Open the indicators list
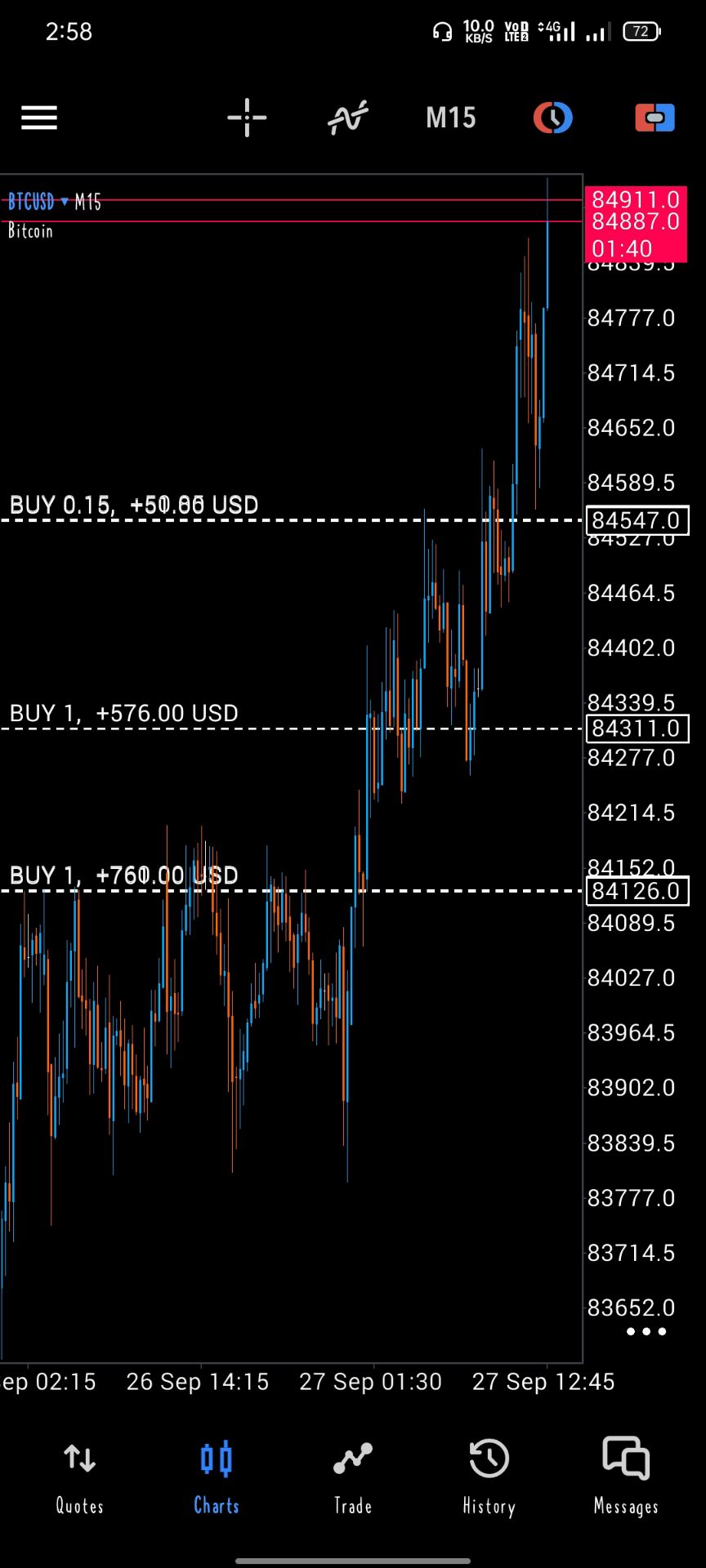Image resolution: width=706 pixels, height=1568 pixels. pos(348,118)
